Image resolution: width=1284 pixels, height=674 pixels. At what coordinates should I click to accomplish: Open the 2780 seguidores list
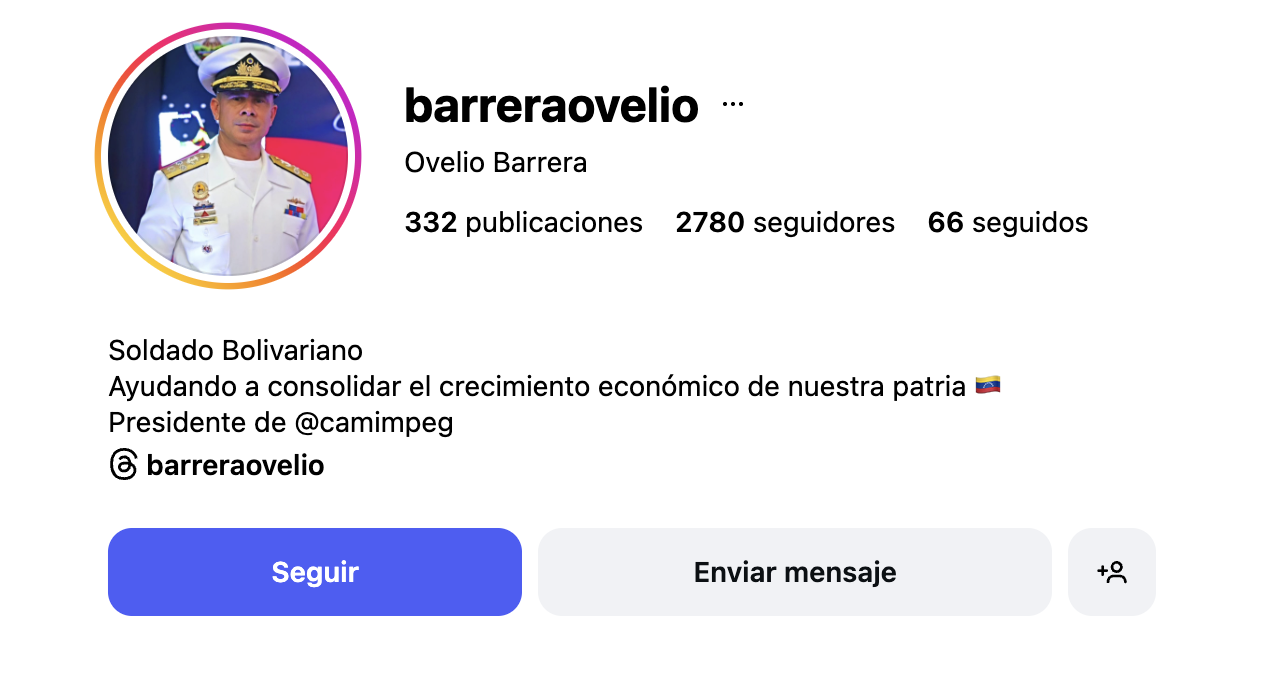[x=785, y=222]
